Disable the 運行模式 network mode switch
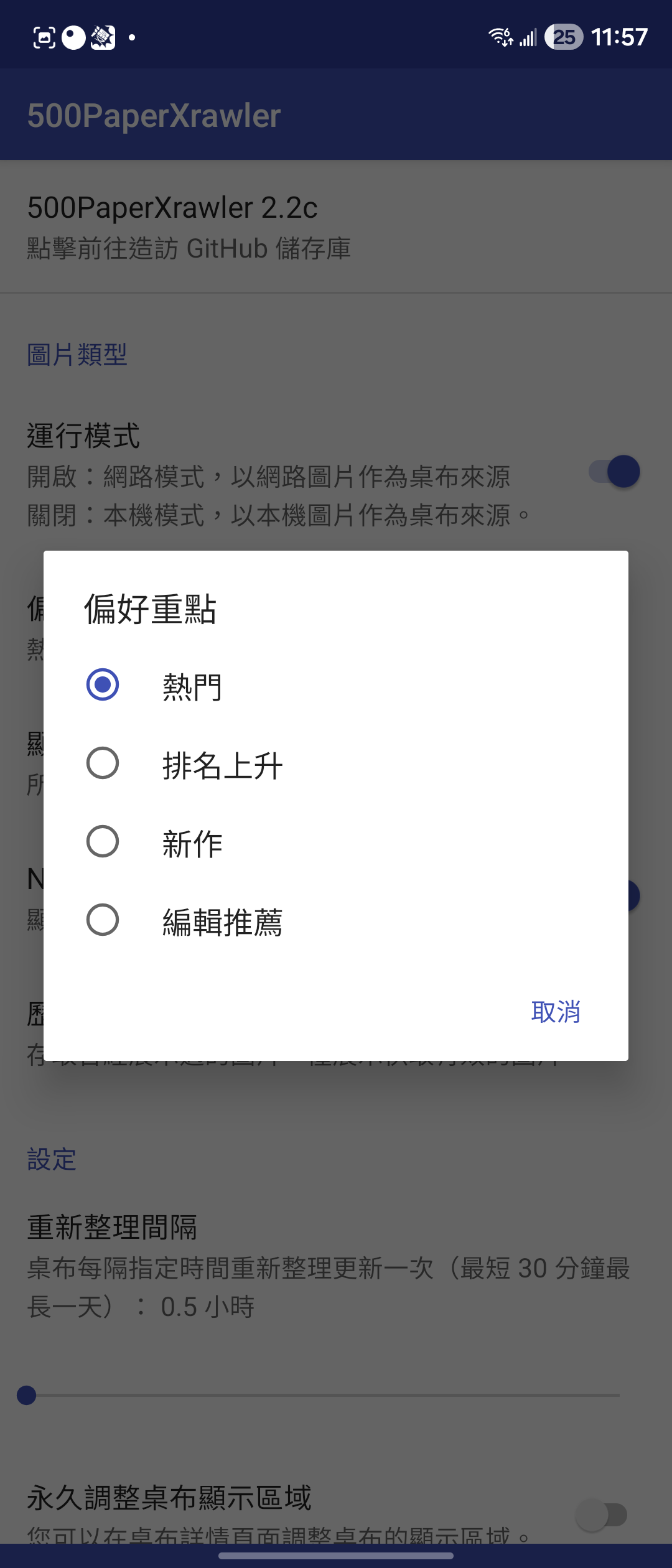 (613, 471)
